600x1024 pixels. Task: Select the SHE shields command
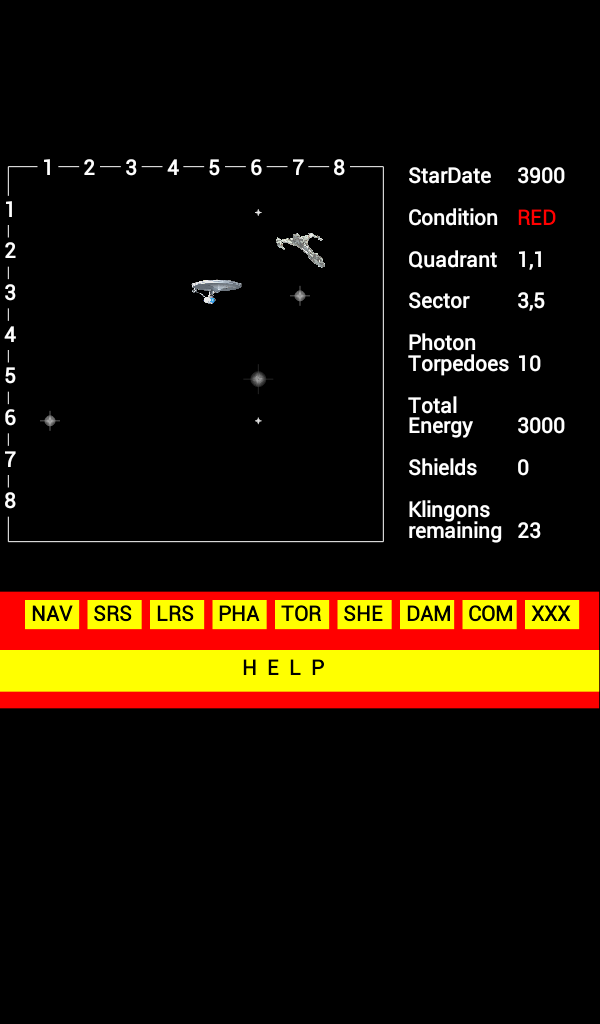pyautogui.click(x=364, y=614)
